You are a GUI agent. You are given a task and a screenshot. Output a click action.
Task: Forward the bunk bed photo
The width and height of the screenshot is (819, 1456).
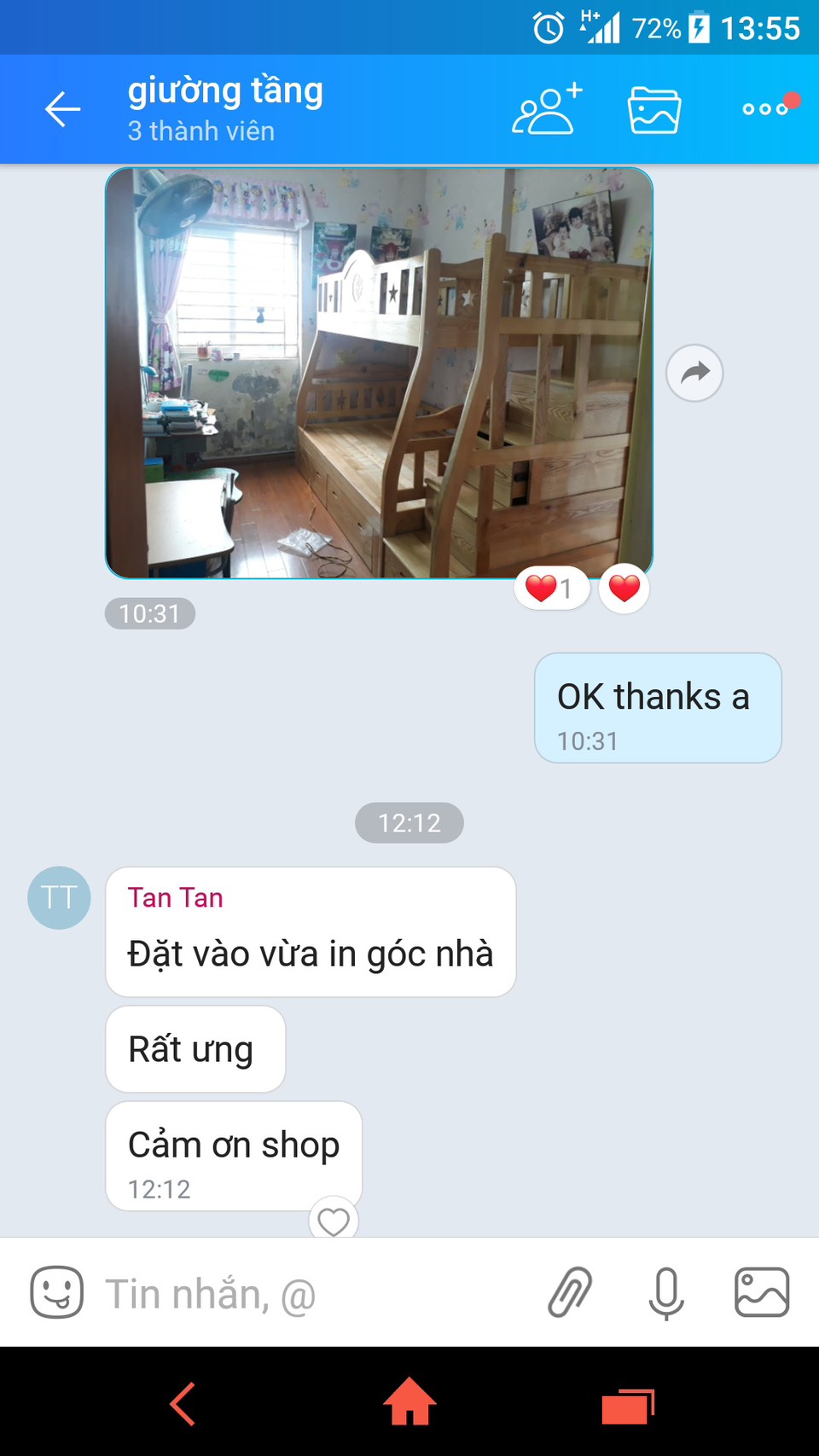[x=694, y=373]
